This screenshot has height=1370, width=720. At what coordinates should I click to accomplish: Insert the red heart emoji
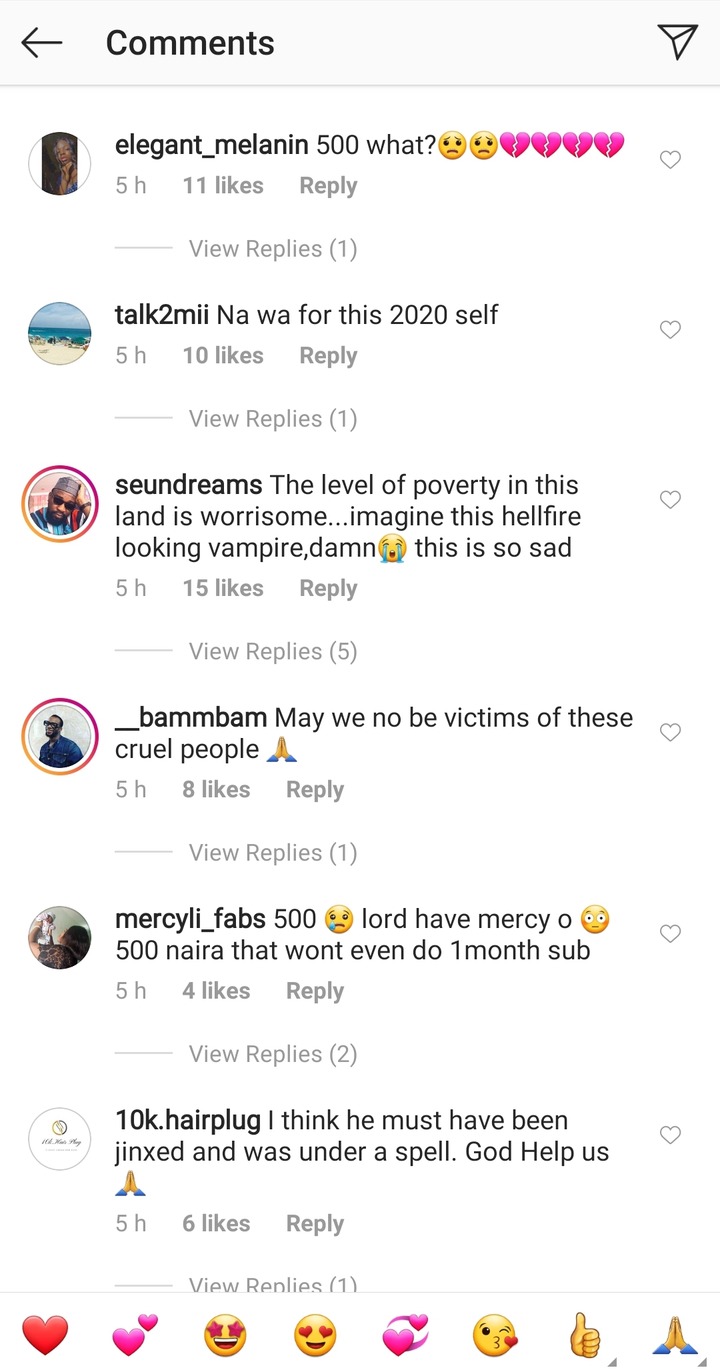(45, 1335)
